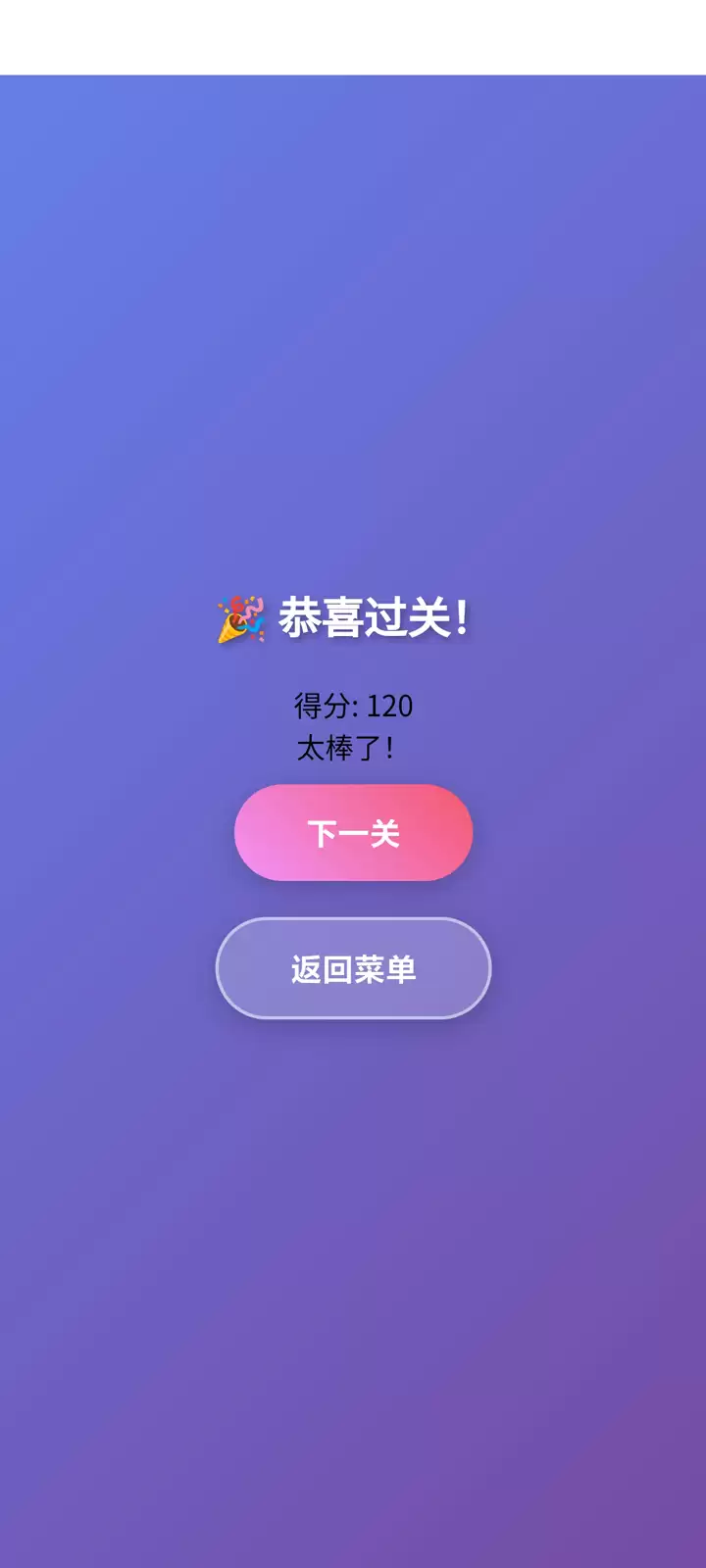Click the translucent Return to Menu pill

(353, 967)
